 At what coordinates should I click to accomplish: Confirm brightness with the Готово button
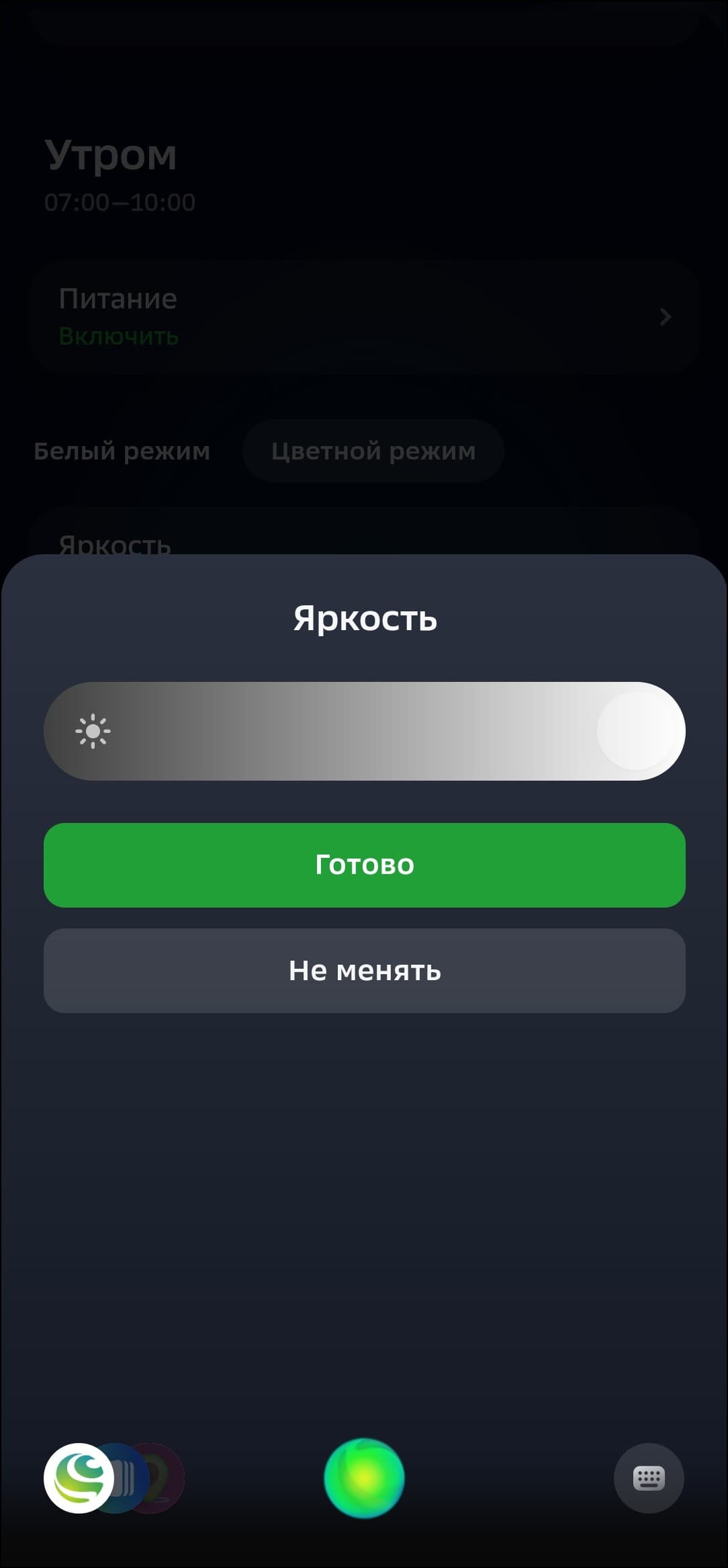click(364, 865)
